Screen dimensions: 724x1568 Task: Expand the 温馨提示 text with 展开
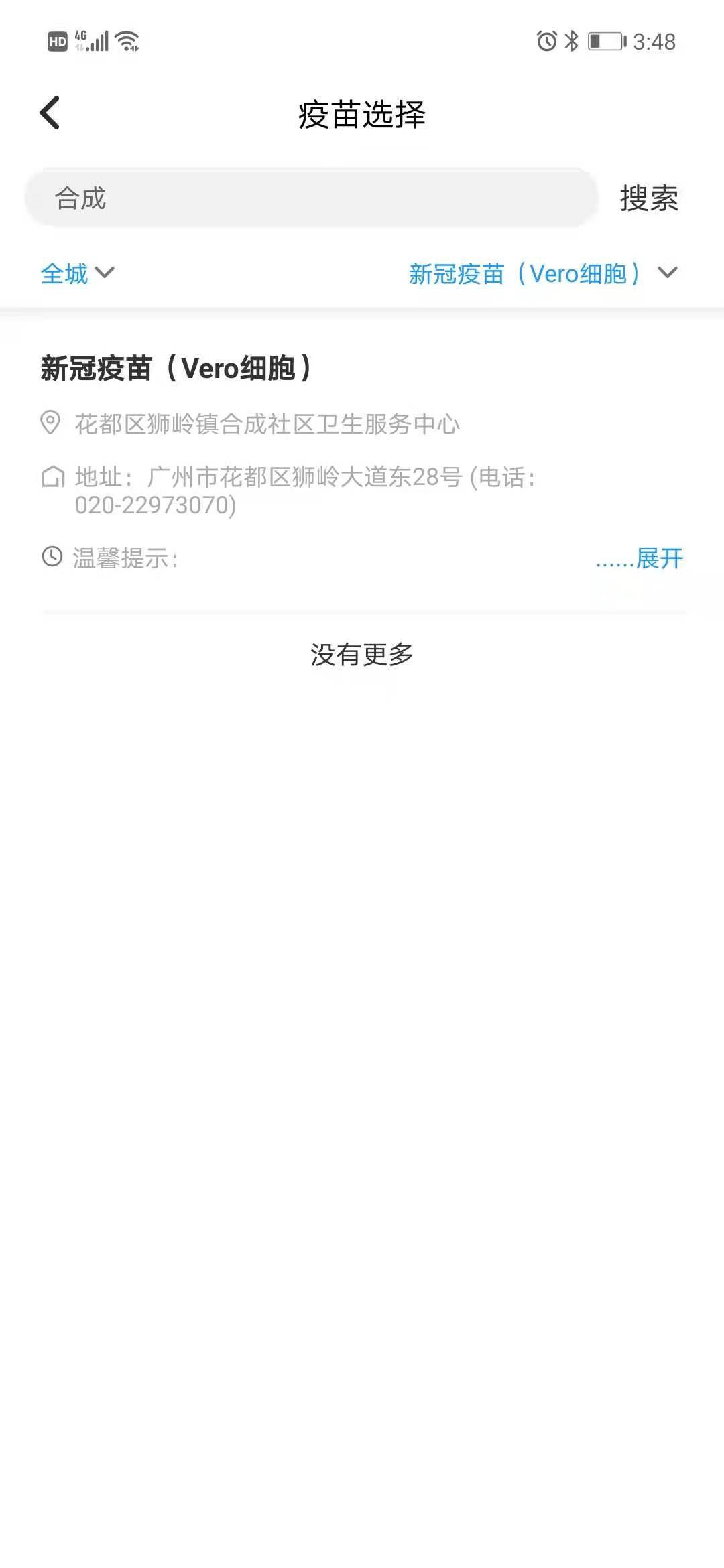(658, 558)
